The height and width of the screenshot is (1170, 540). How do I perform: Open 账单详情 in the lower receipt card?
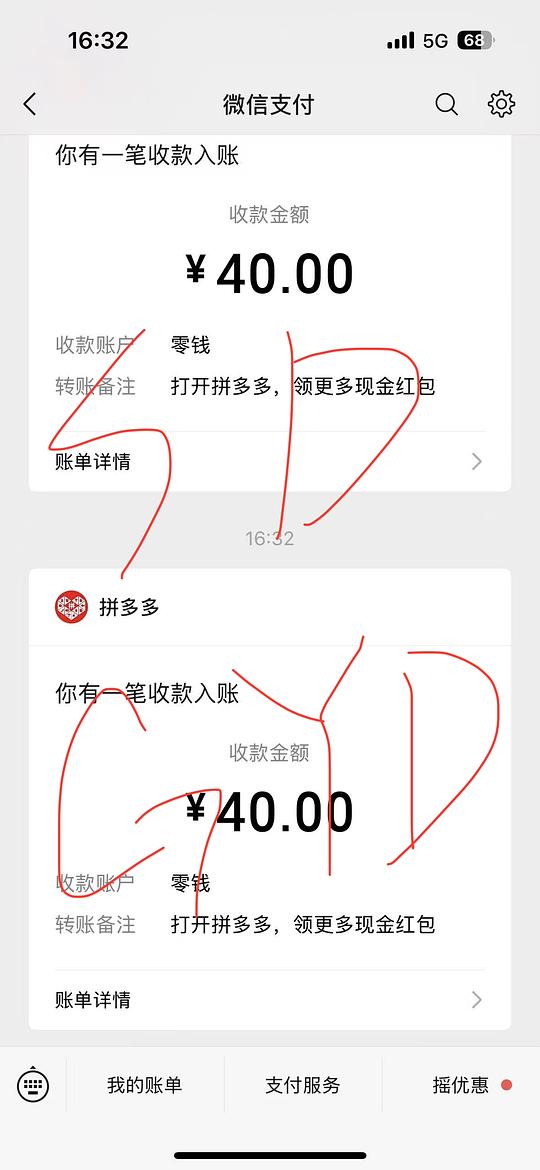click(x=270, y=1000)
